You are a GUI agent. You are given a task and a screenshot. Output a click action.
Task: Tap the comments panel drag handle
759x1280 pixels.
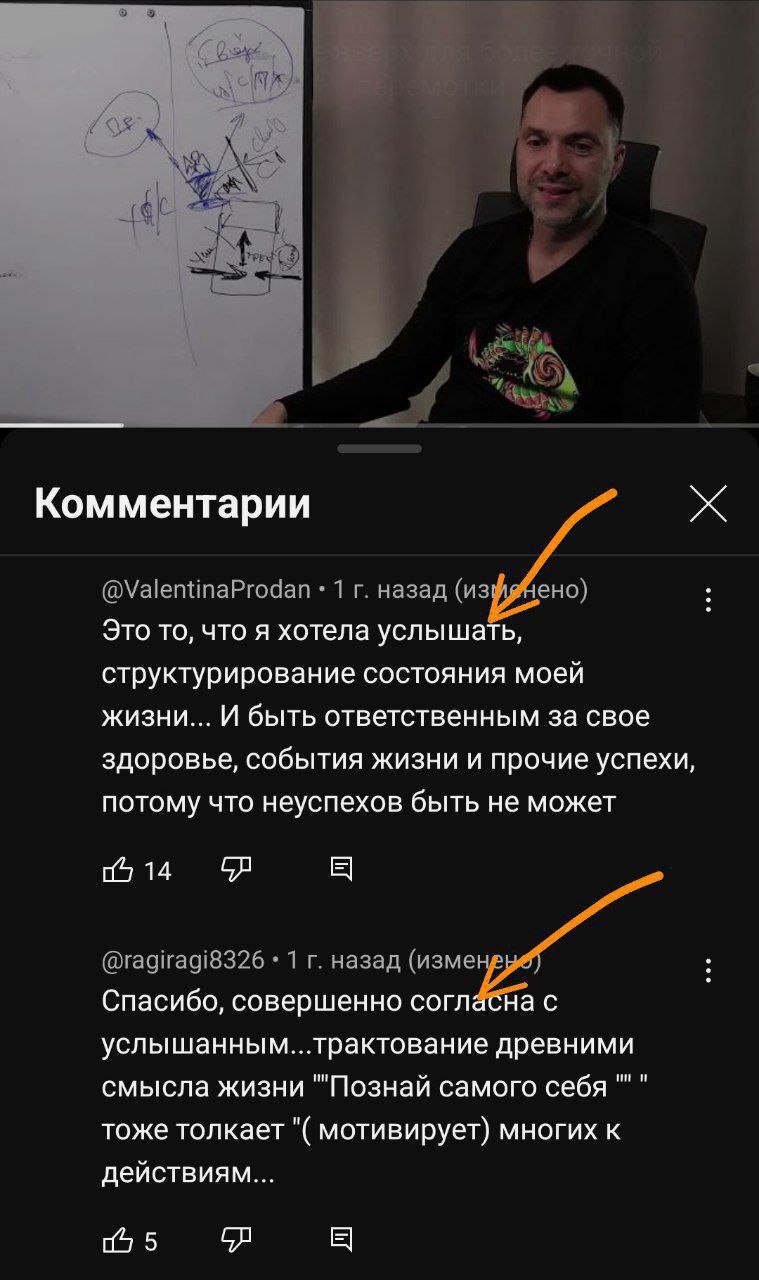pyautogui.click(x=379, y=449)
